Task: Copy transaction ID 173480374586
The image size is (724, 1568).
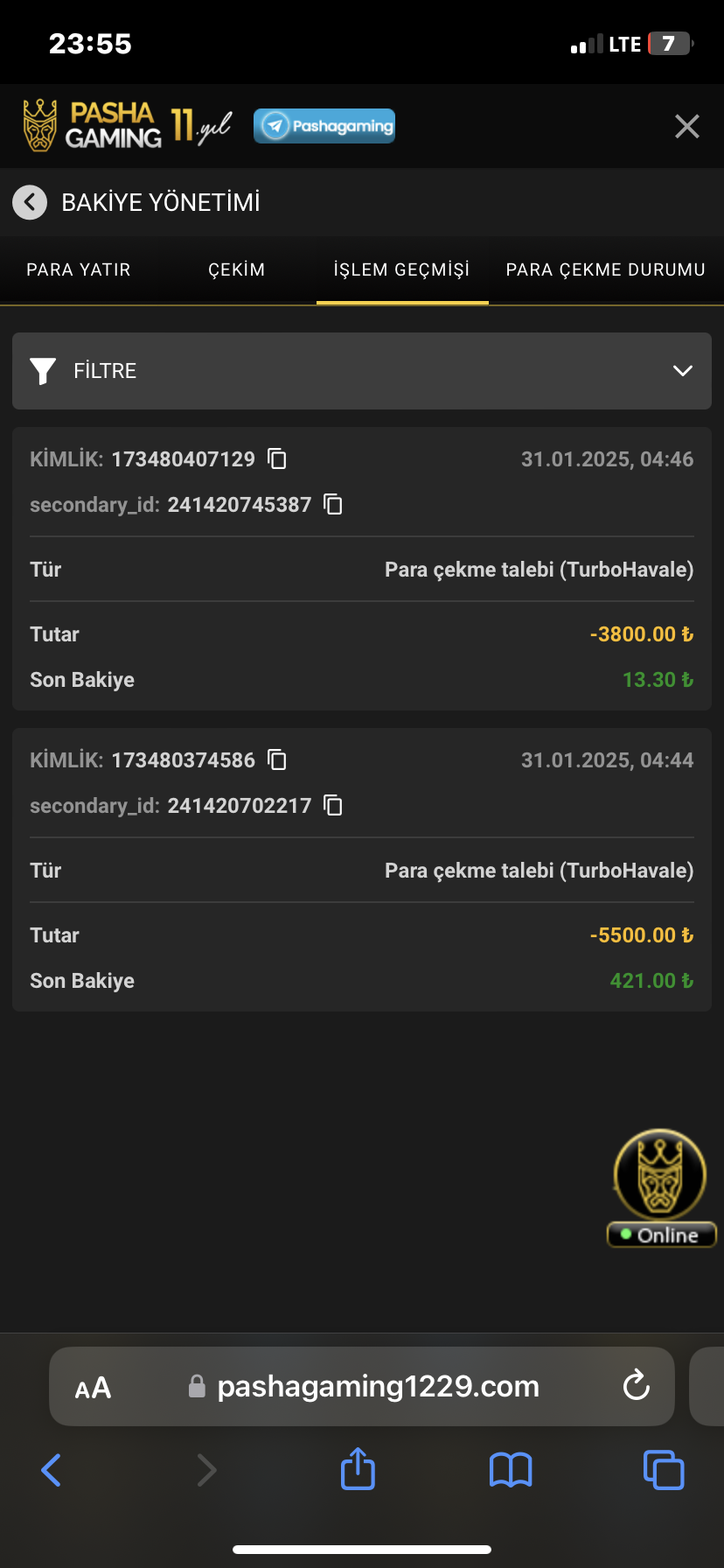Action: click(277, 759)
